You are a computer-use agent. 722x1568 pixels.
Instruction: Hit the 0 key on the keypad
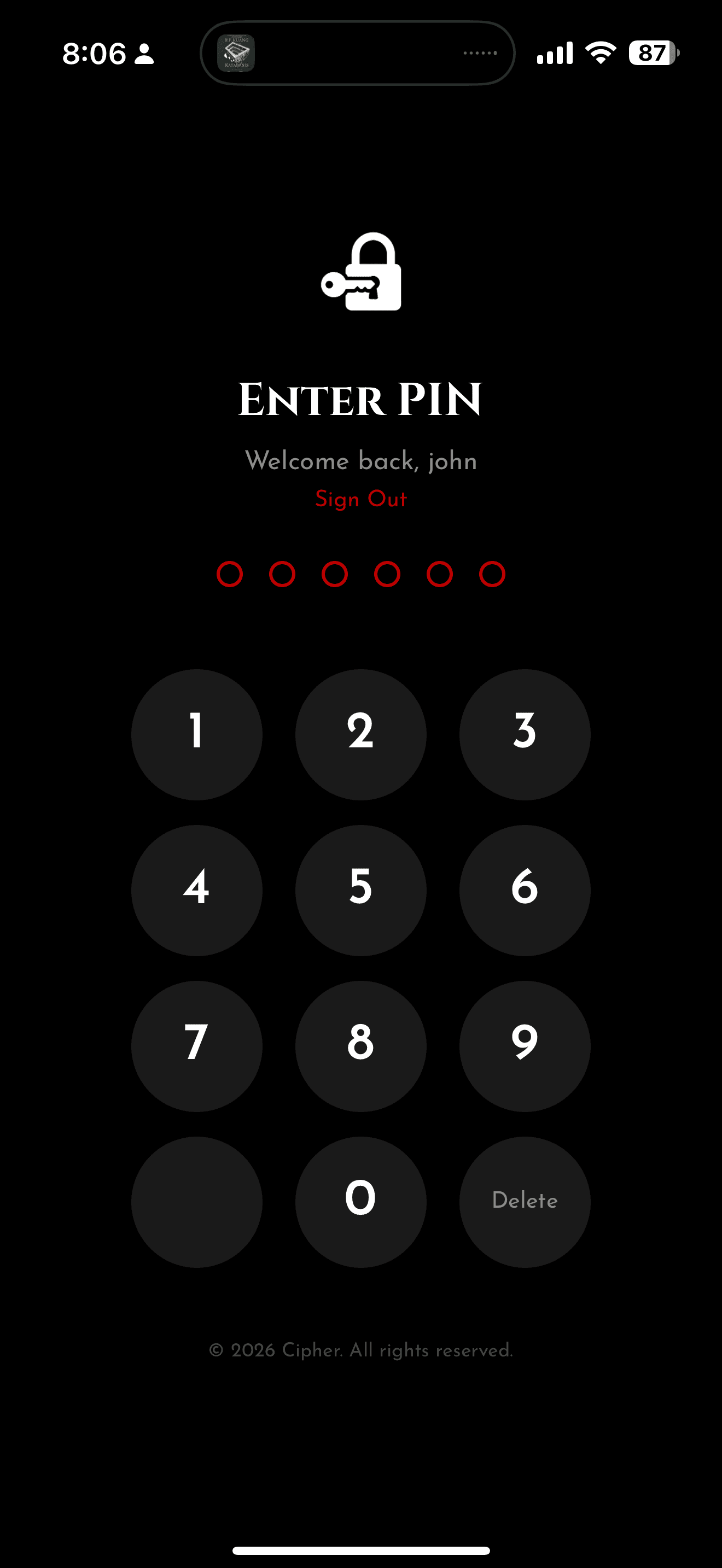(360, 1202)
